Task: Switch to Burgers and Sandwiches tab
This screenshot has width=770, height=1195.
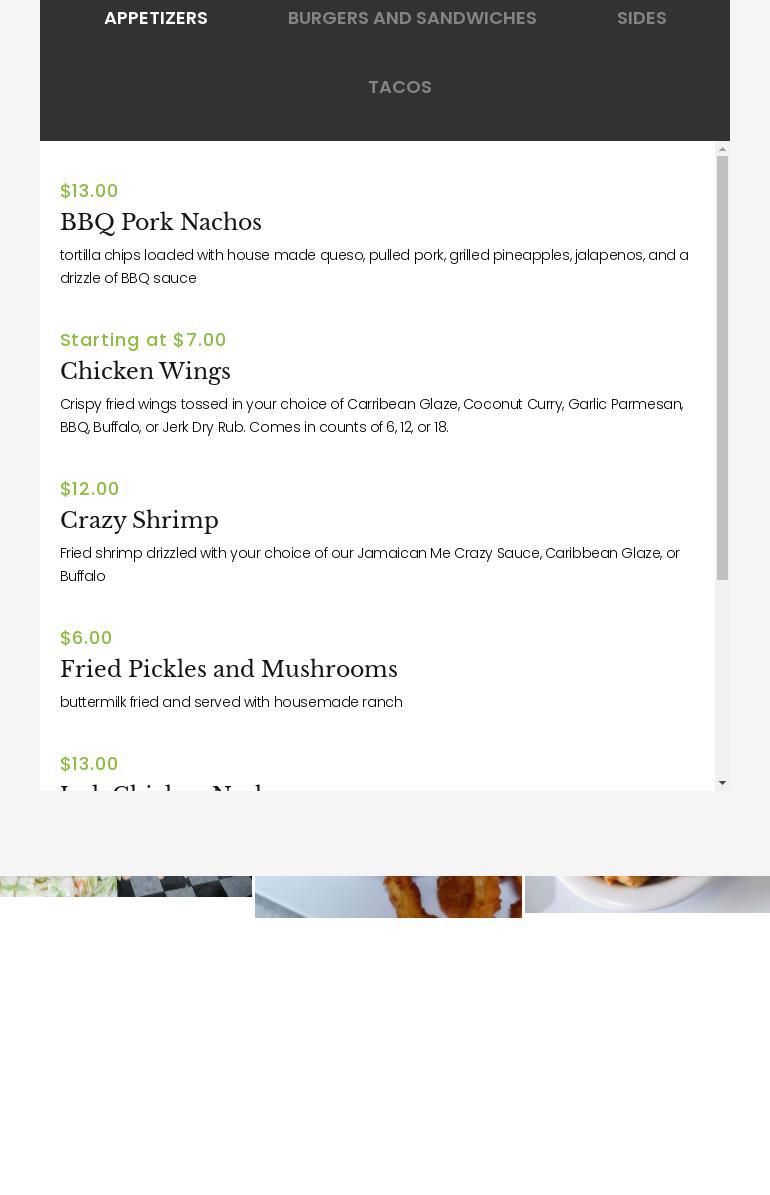Action: point(412,18)
